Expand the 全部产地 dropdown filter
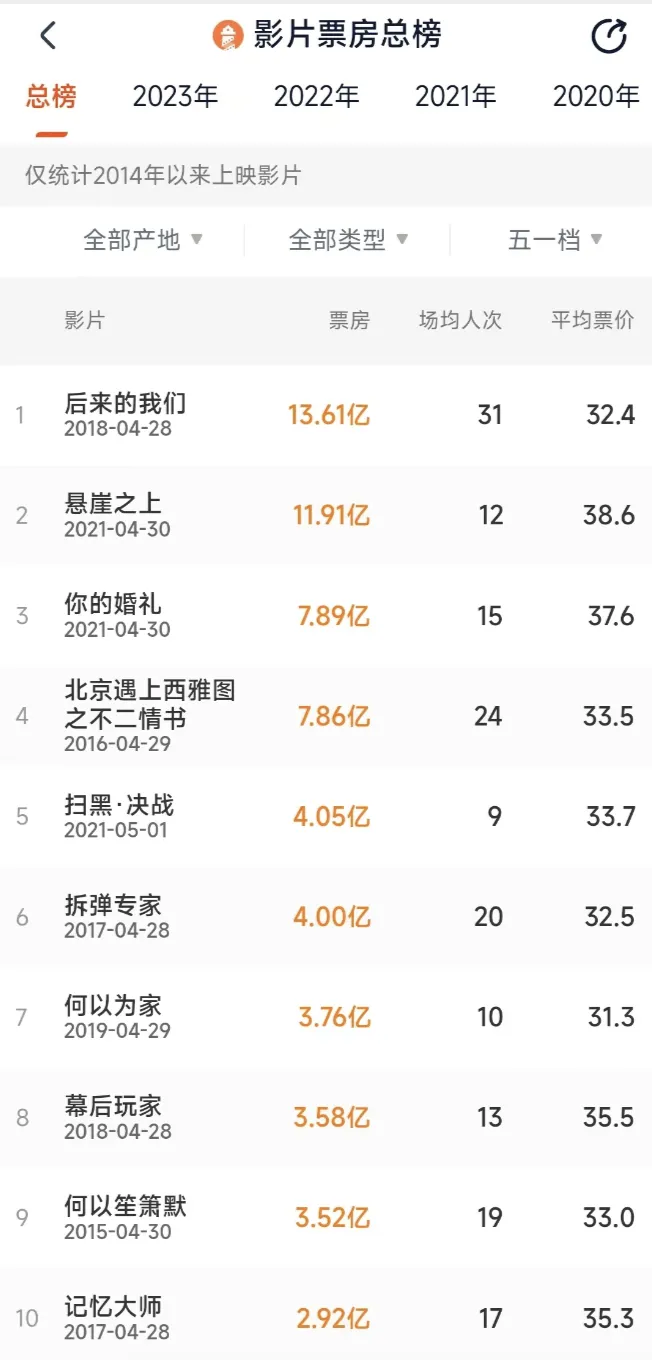 point(143,240)
